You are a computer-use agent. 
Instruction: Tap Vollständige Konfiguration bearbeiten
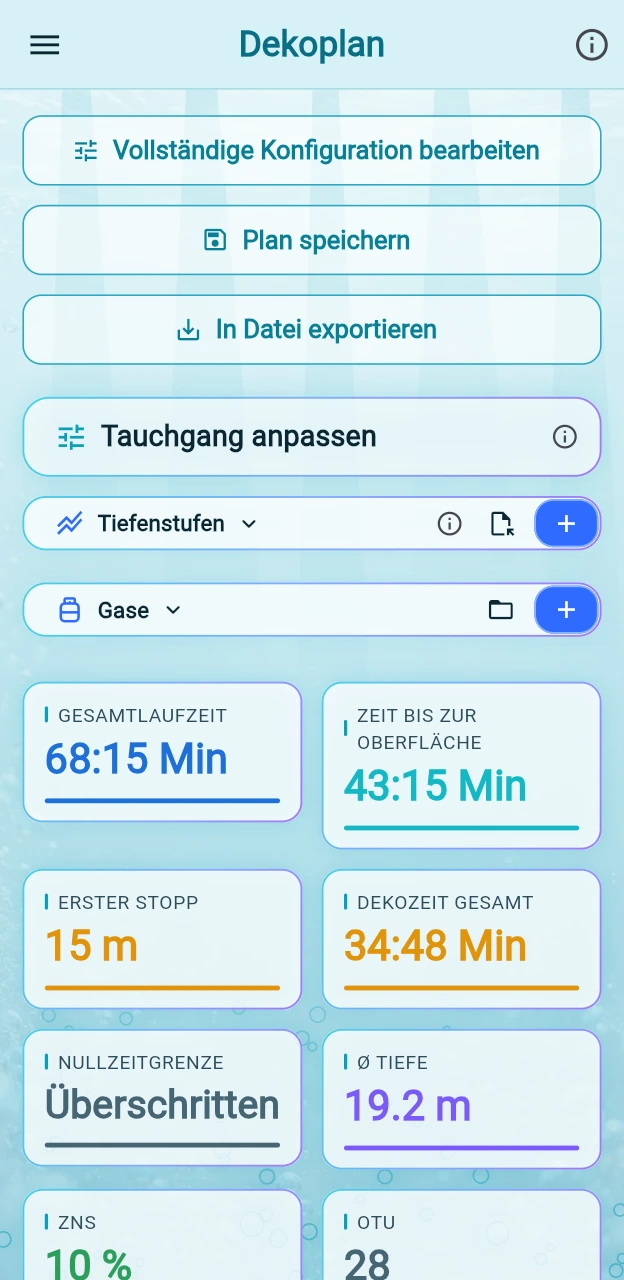(x=312, y=150)
